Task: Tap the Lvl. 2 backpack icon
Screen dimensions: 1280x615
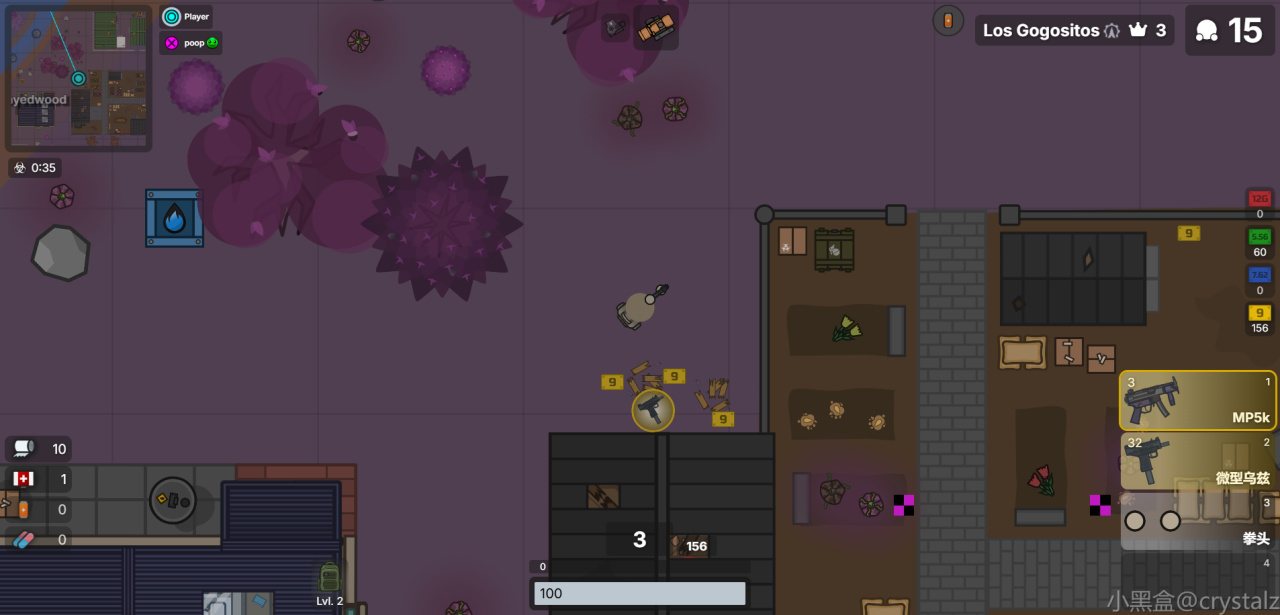Action: point(330,579)
